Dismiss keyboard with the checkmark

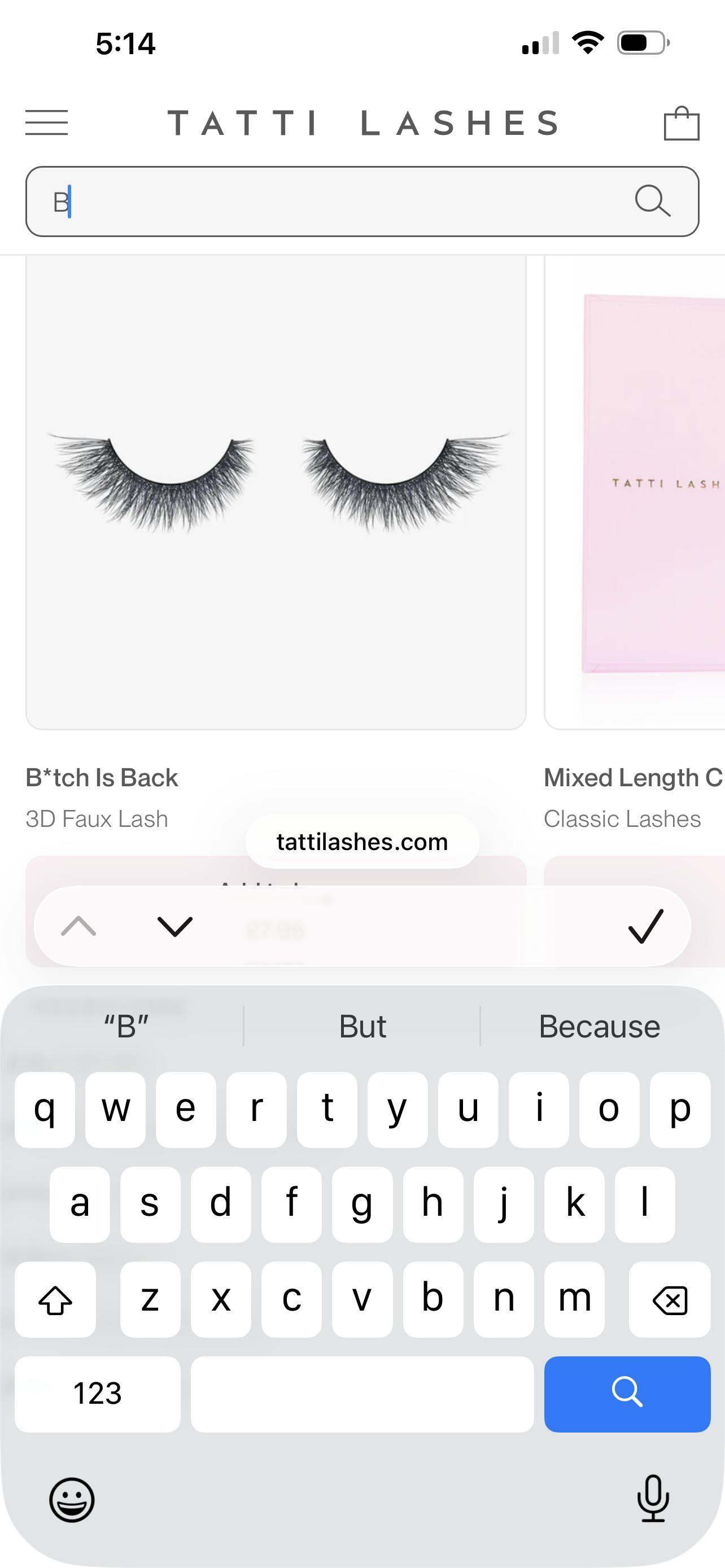(645, 926)
